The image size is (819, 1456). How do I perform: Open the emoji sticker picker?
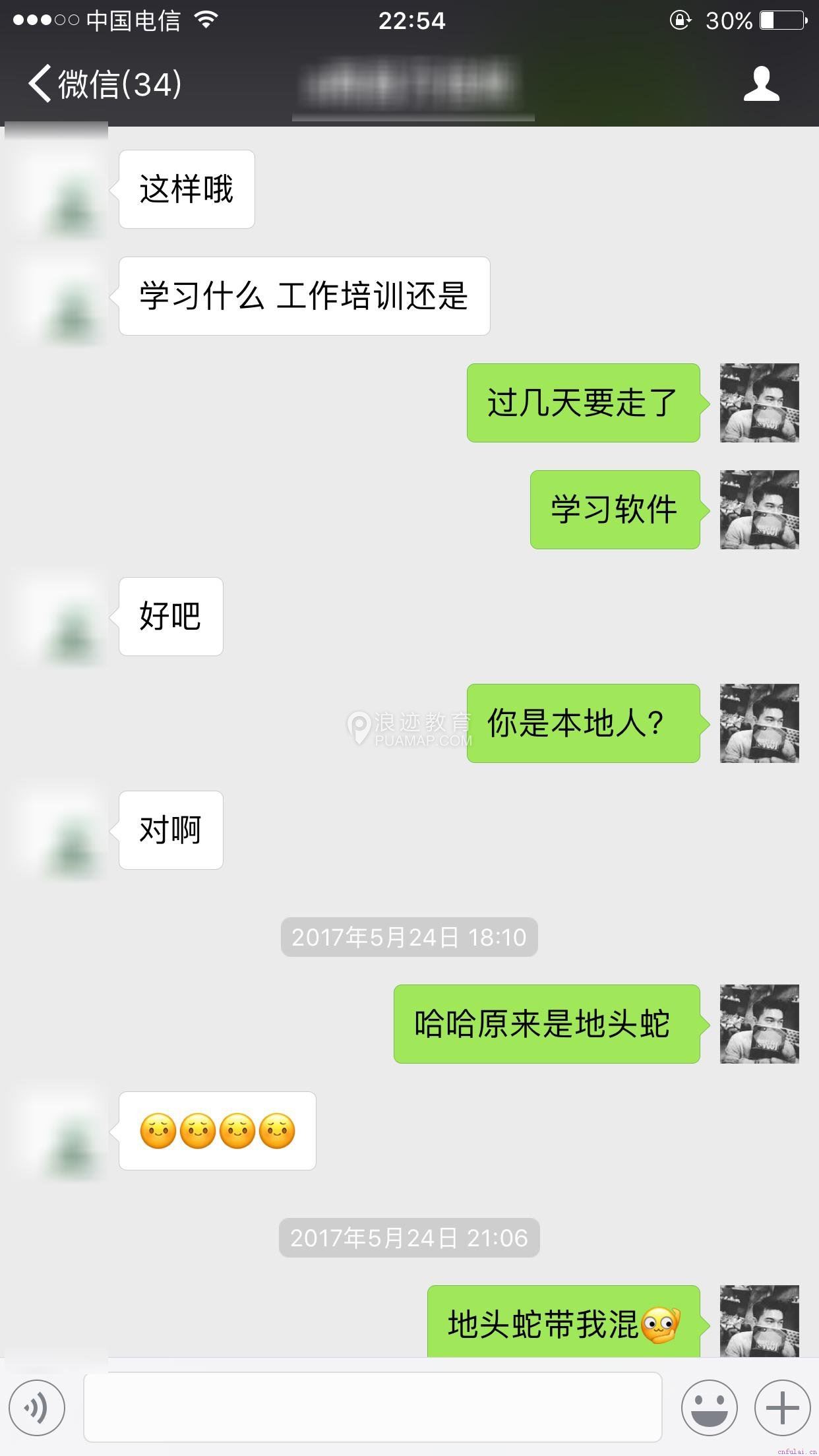pyautogui.click(x=709, y=1408)
